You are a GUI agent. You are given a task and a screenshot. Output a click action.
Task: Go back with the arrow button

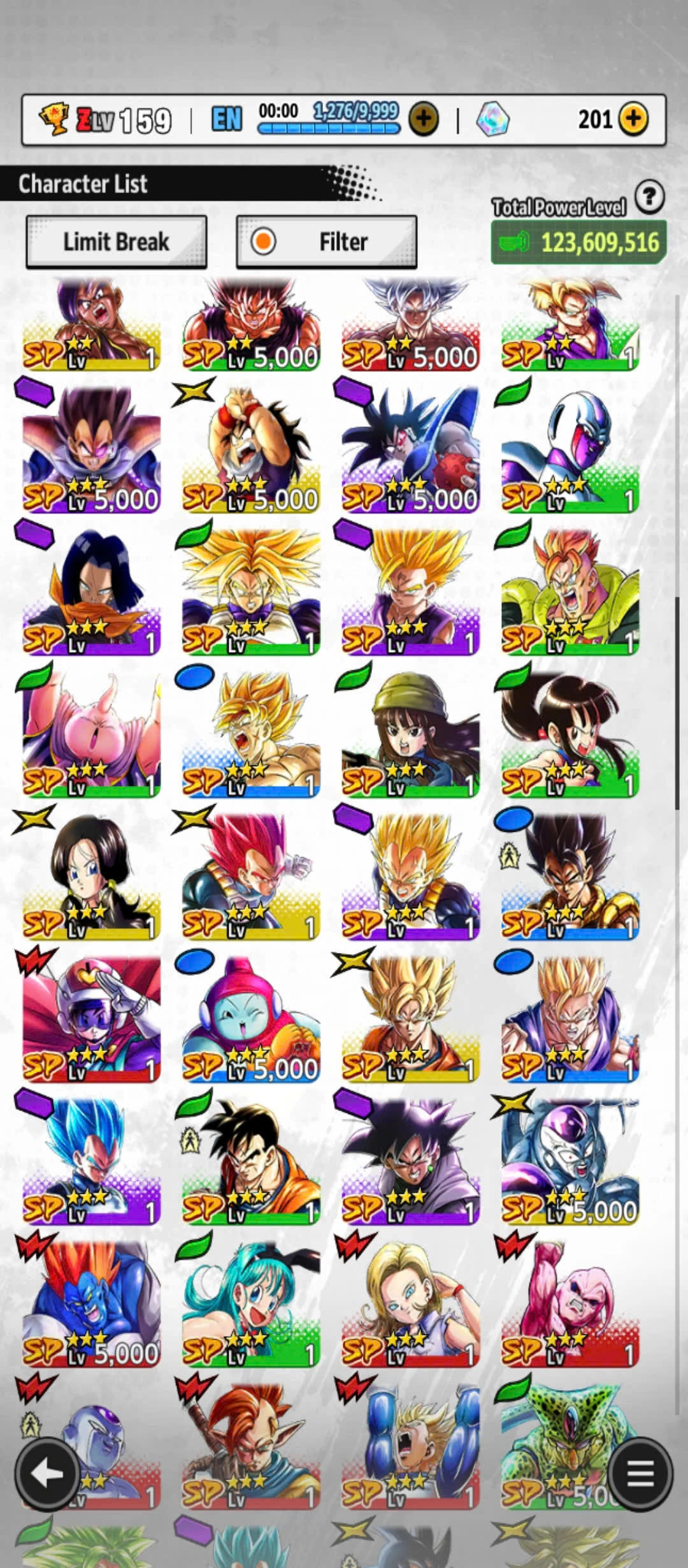[x=47, y=1473]
